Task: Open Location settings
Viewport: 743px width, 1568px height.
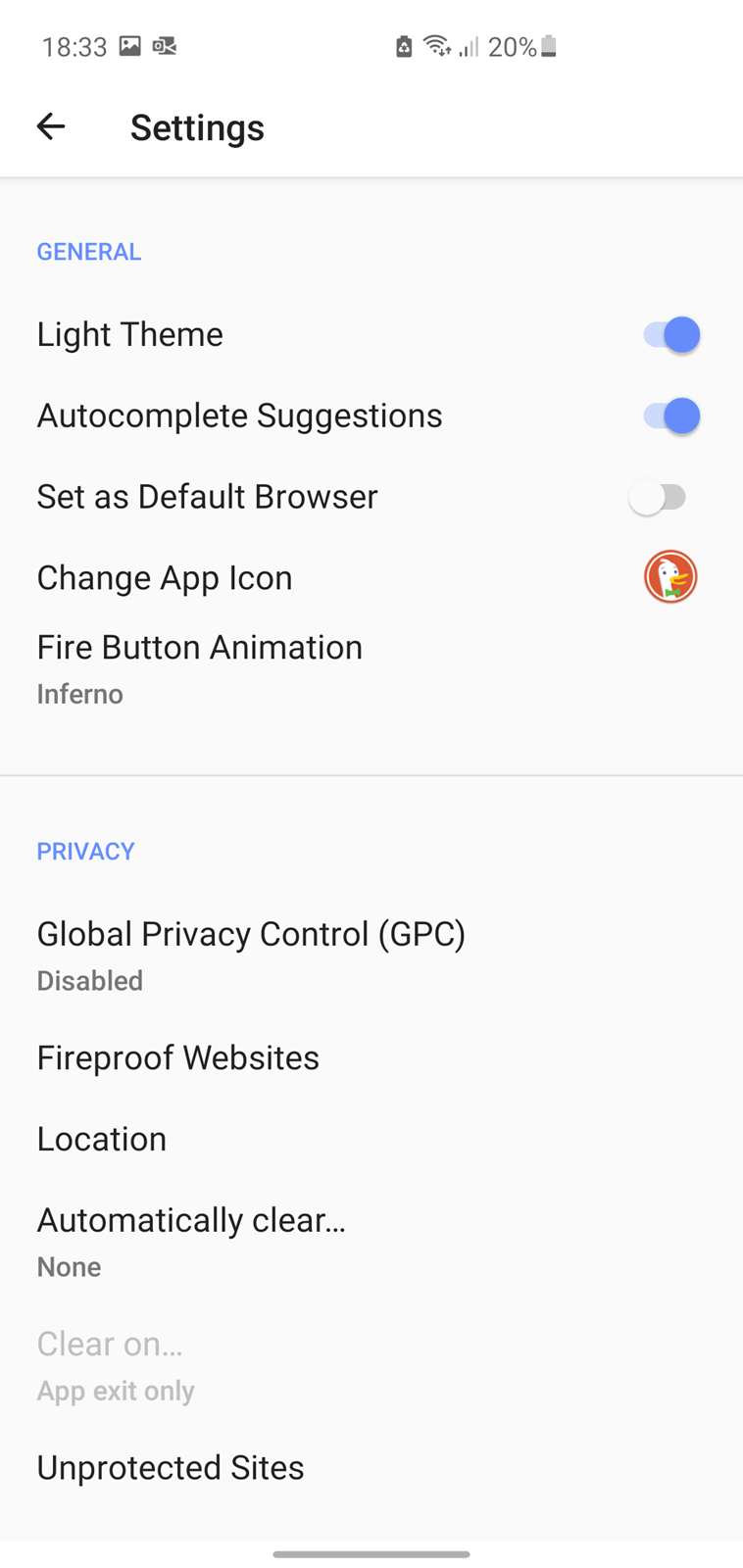Action: [371, 1139]
